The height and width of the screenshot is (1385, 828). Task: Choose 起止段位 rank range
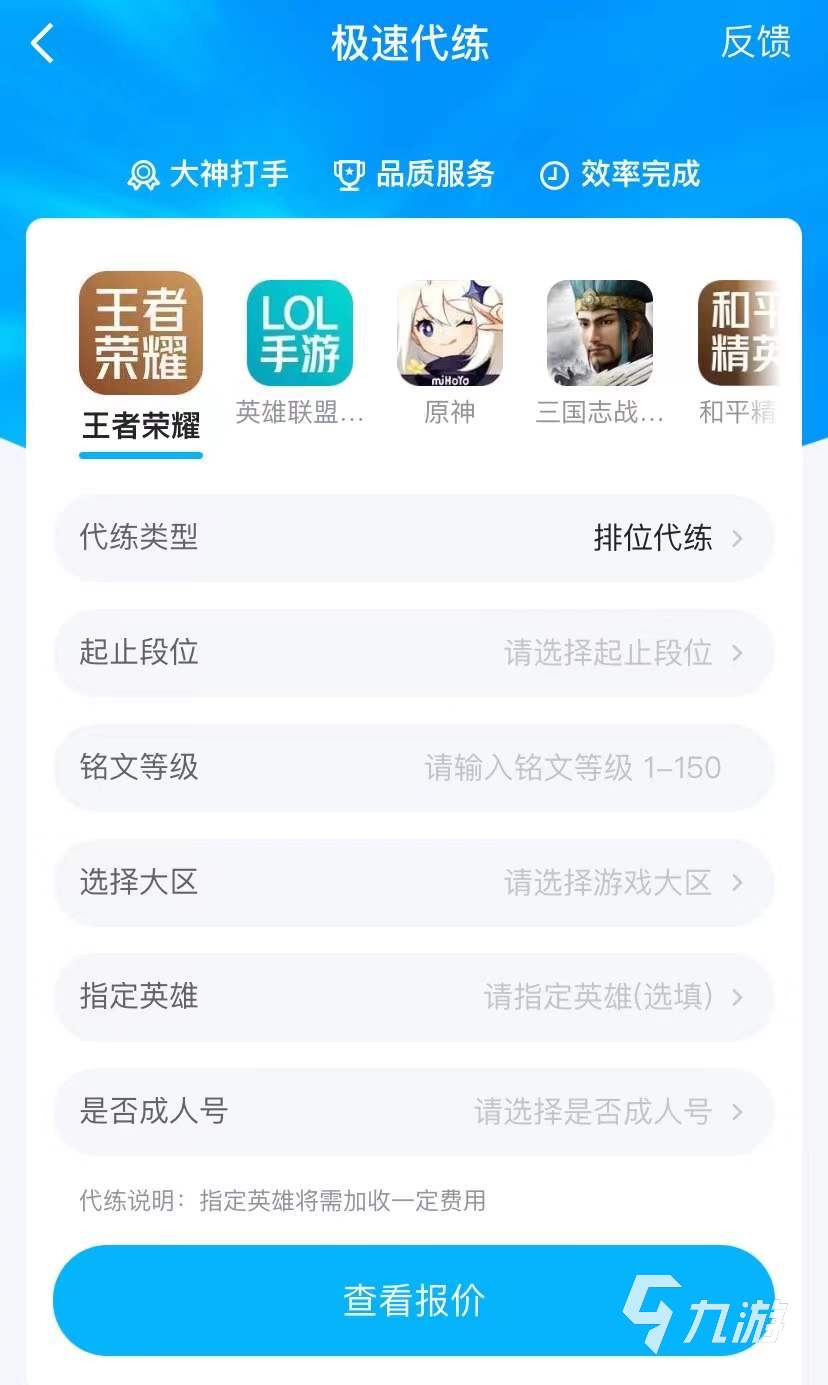414,653
